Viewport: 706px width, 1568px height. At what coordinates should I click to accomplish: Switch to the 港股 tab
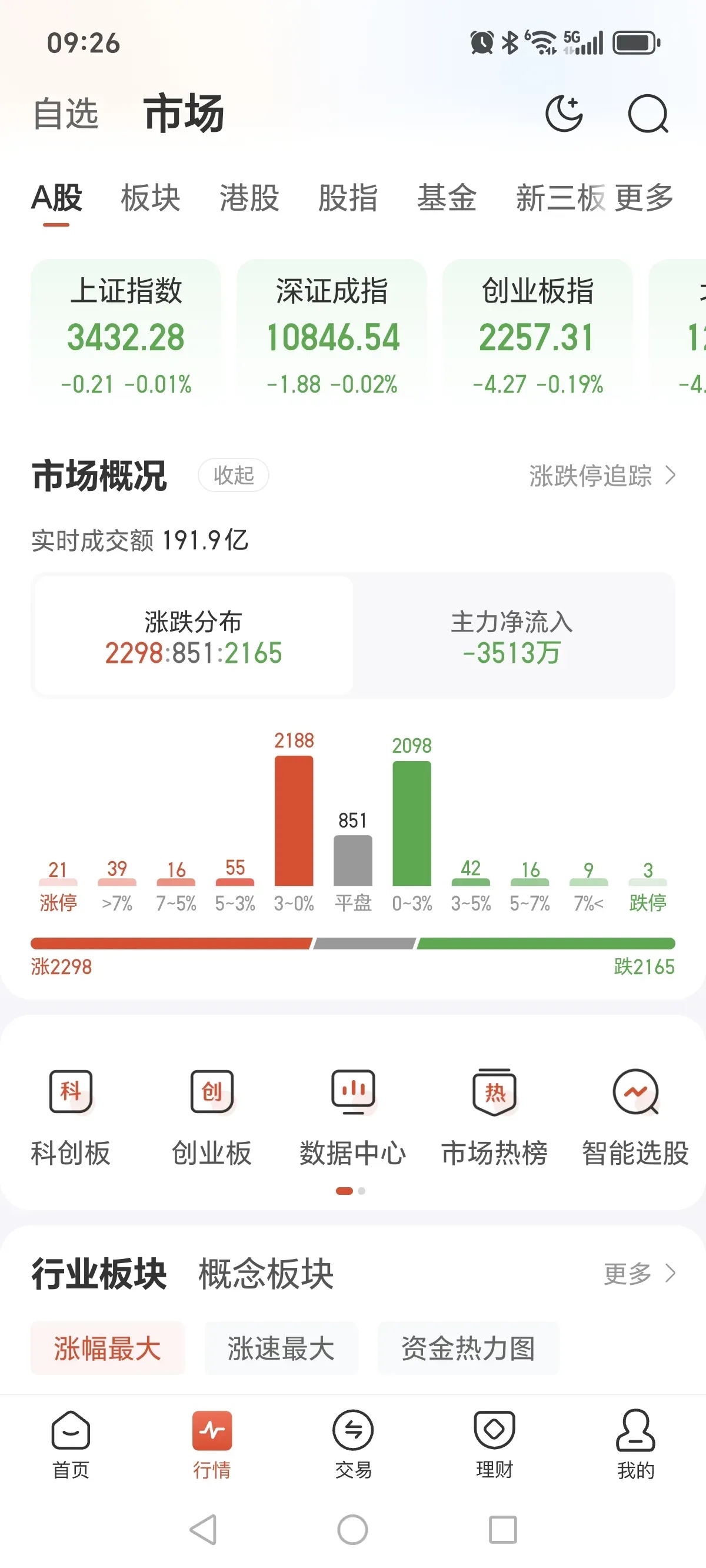coord(249,198)
